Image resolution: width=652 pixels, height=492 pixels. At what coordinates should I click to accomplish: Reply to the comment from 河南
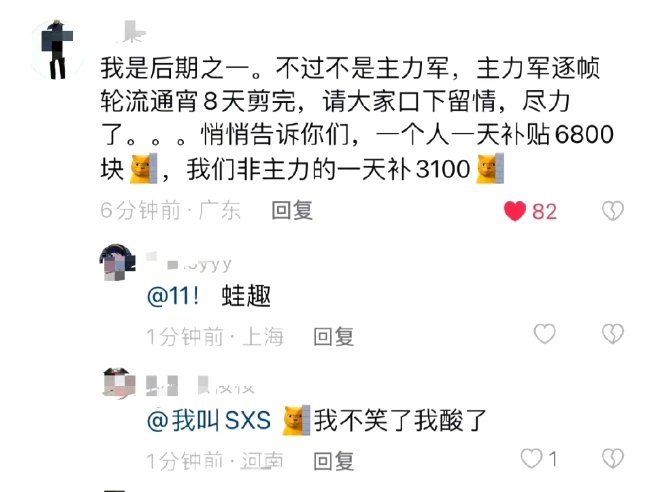[334, 461]
